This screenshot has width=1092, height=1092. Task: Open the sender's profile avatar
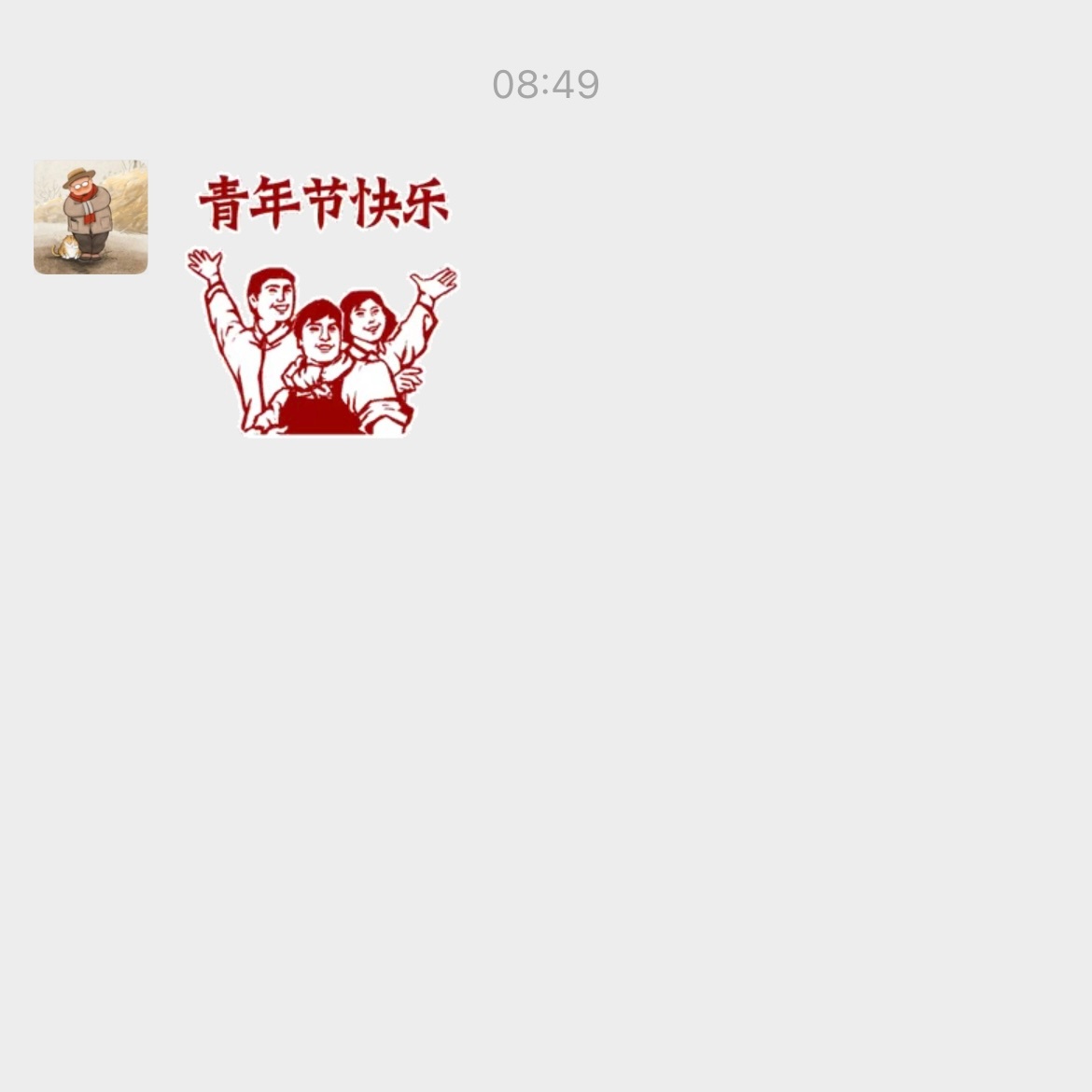pos(91,217)
